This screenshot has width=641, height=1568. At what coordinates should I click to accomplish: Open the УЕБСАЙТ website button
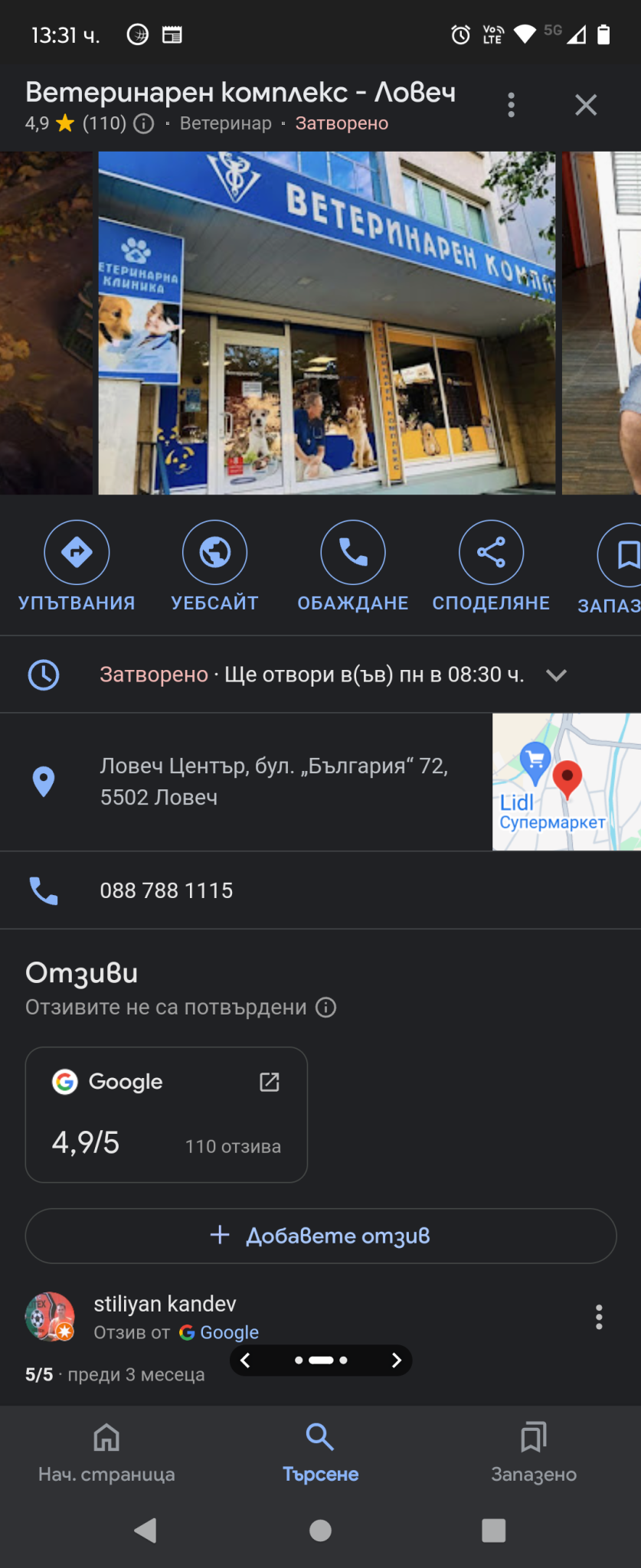(214, 552)
